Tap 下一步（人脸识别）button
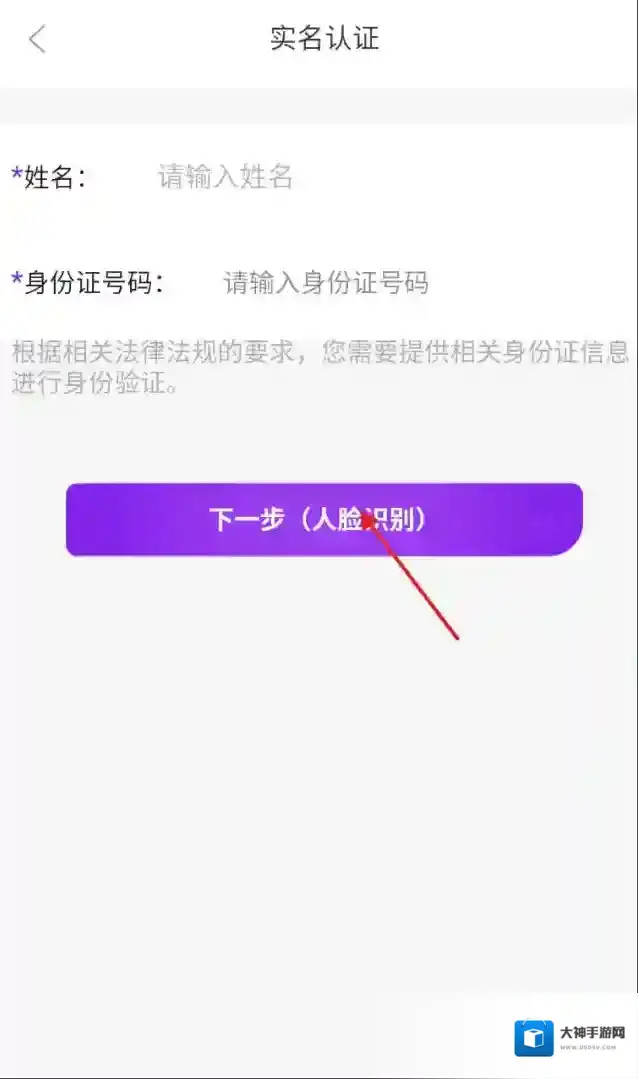638x1079 pixels. click(x=323, y=520)
